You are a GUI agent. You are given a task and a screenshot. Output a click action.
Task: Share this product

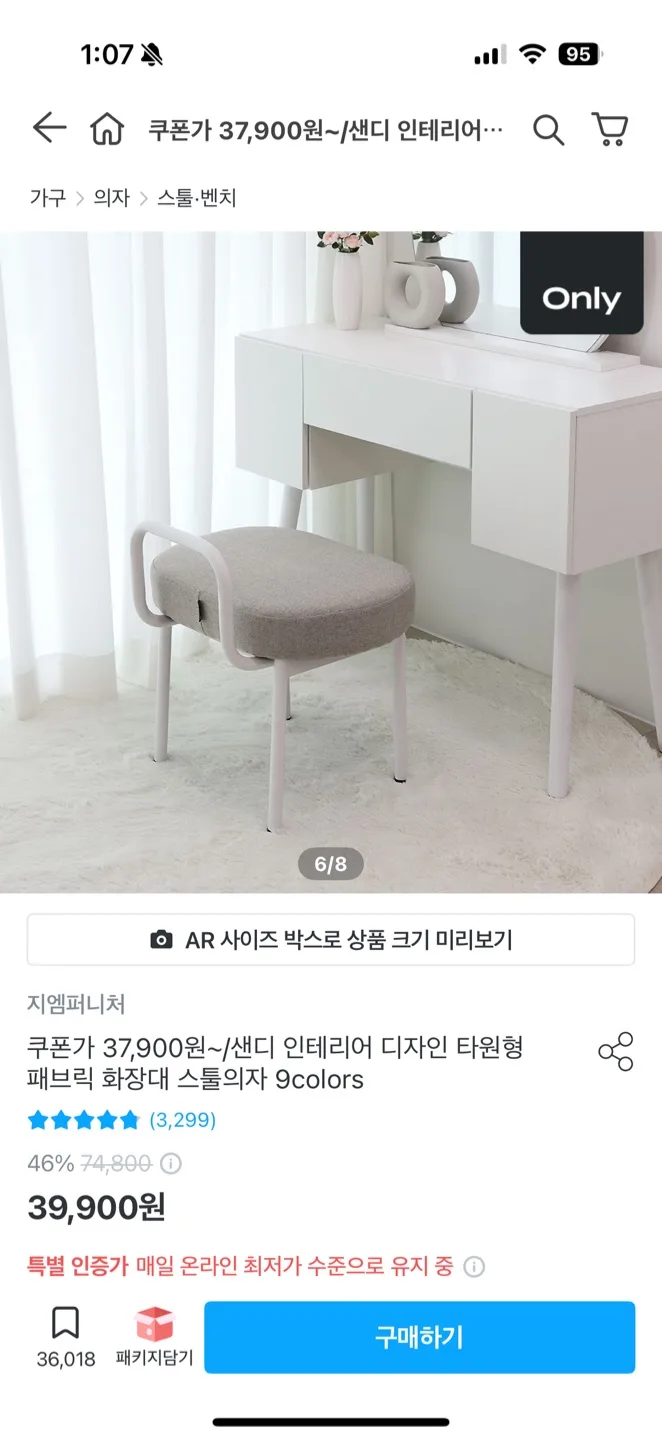pyautogui.click(x=615, y=1052)
